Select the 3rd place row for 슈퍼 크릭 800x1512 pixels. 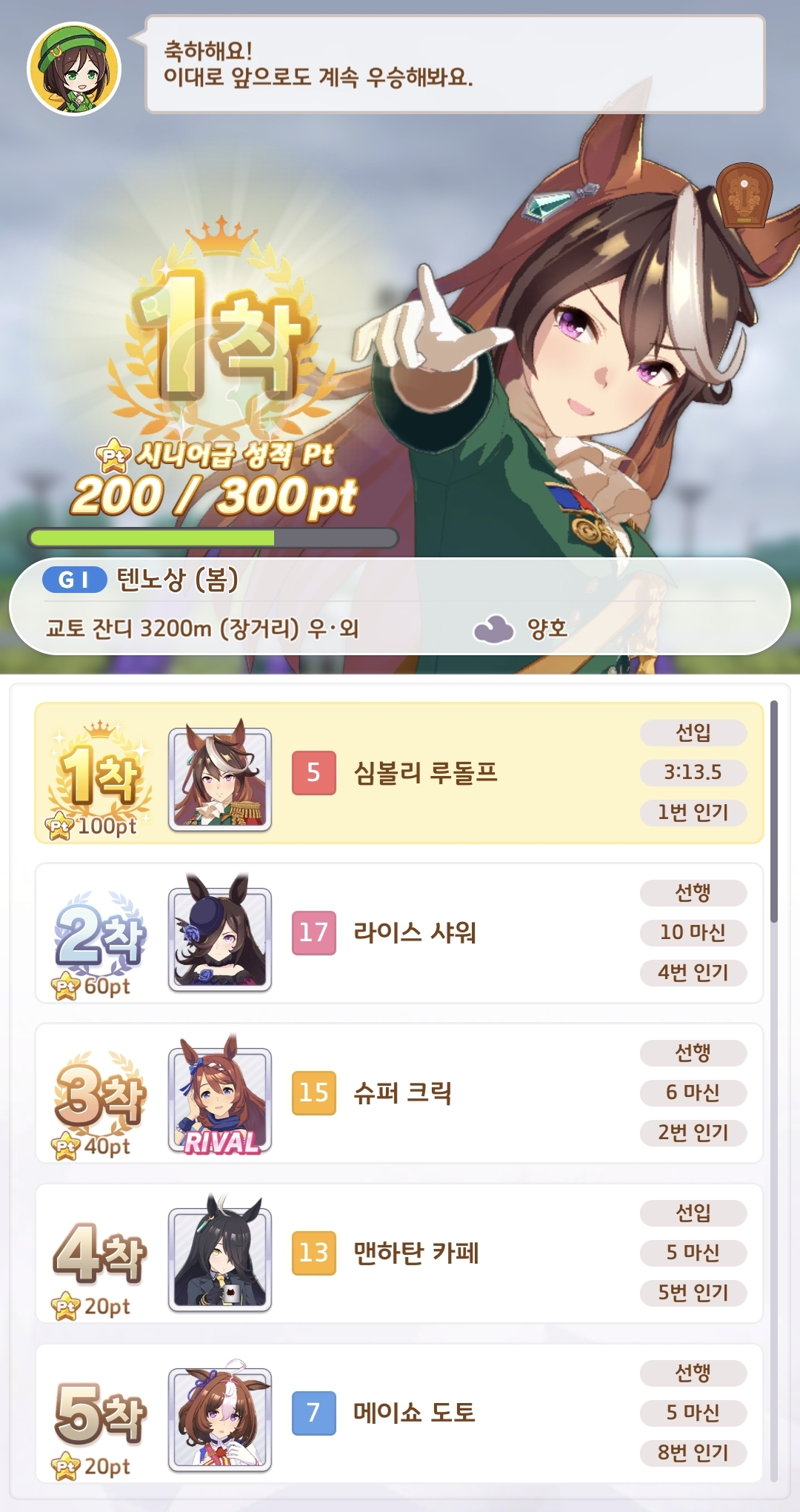tap(399, 1093)
